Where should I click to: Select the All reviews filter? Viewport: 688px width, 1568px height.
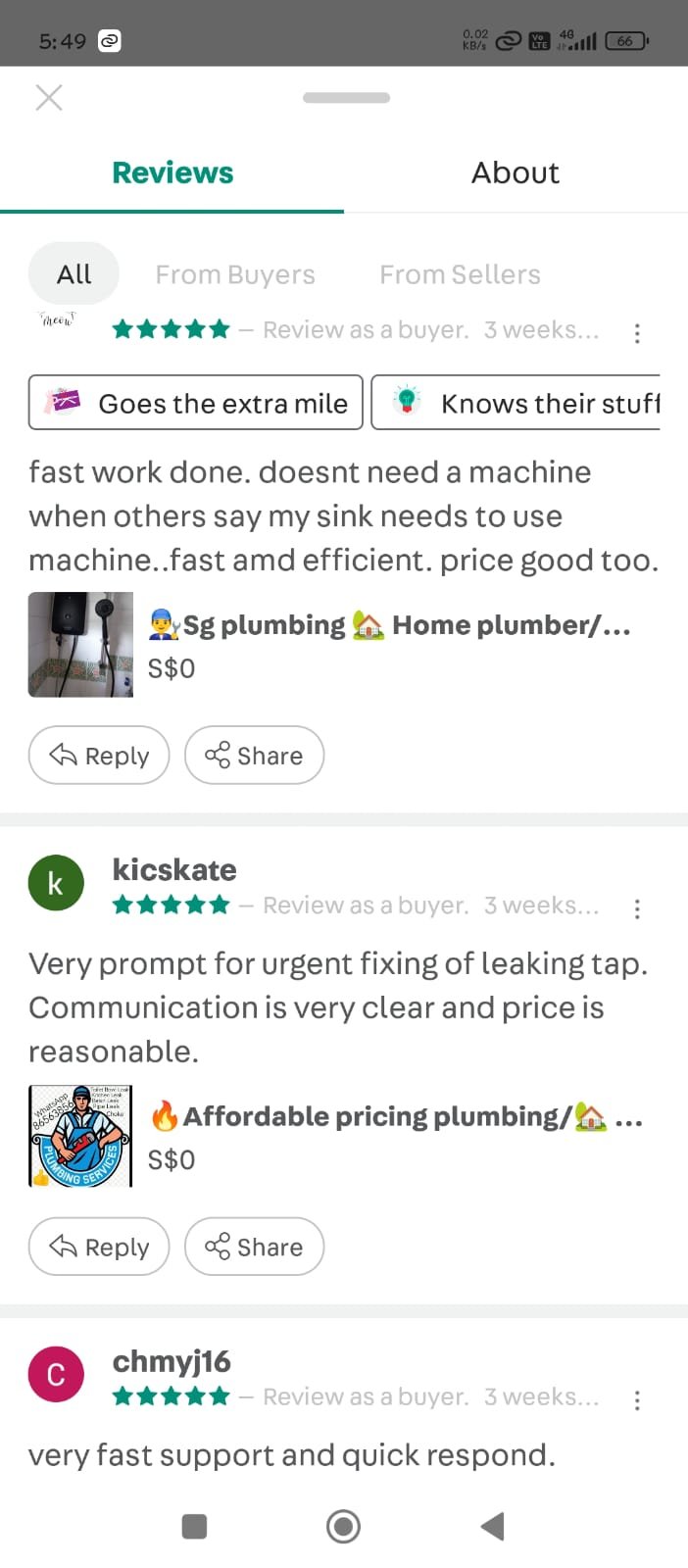click(74, 274)
